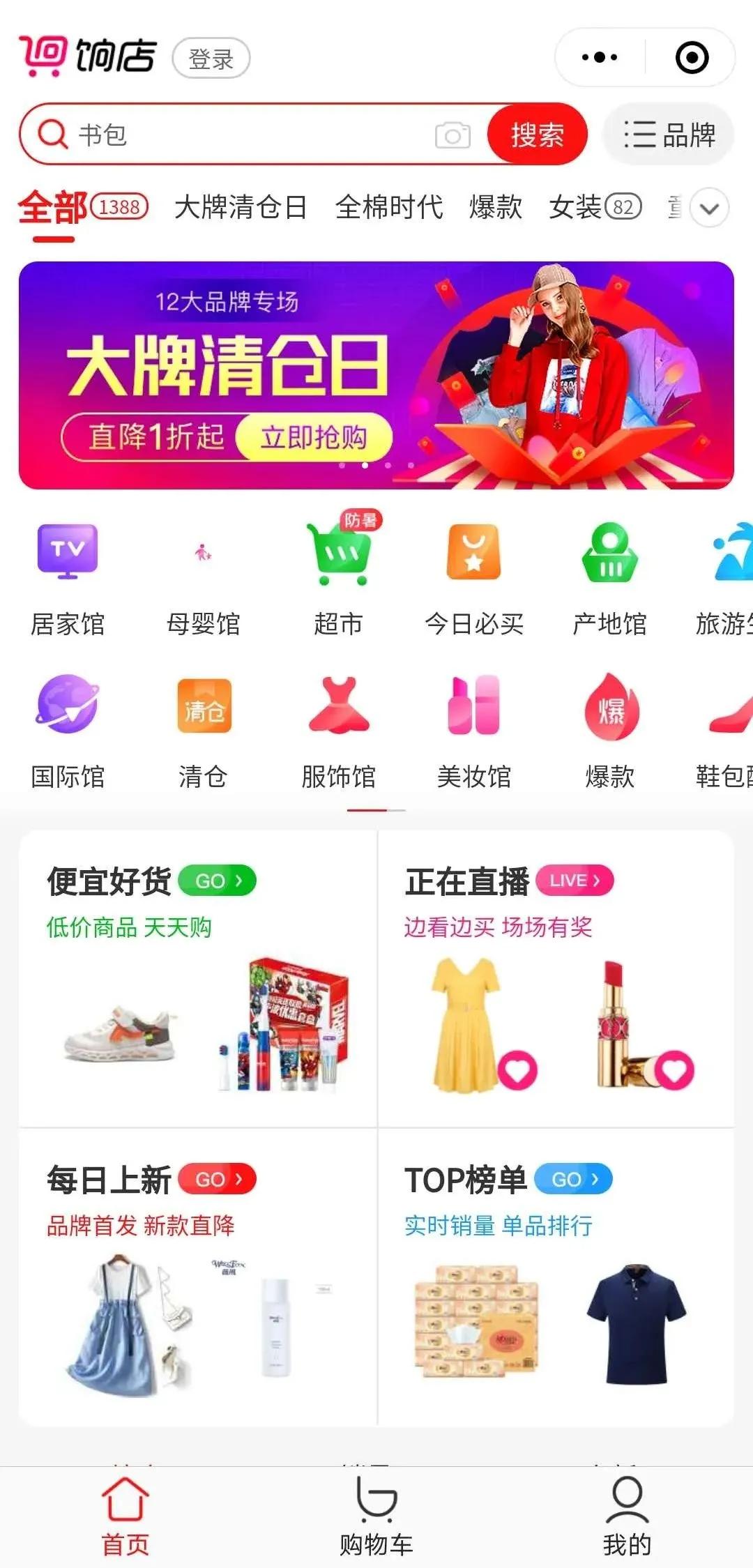Expand the hidden category tabs with the chevron
753x1568 pixels.
click(x=709, y=208)
